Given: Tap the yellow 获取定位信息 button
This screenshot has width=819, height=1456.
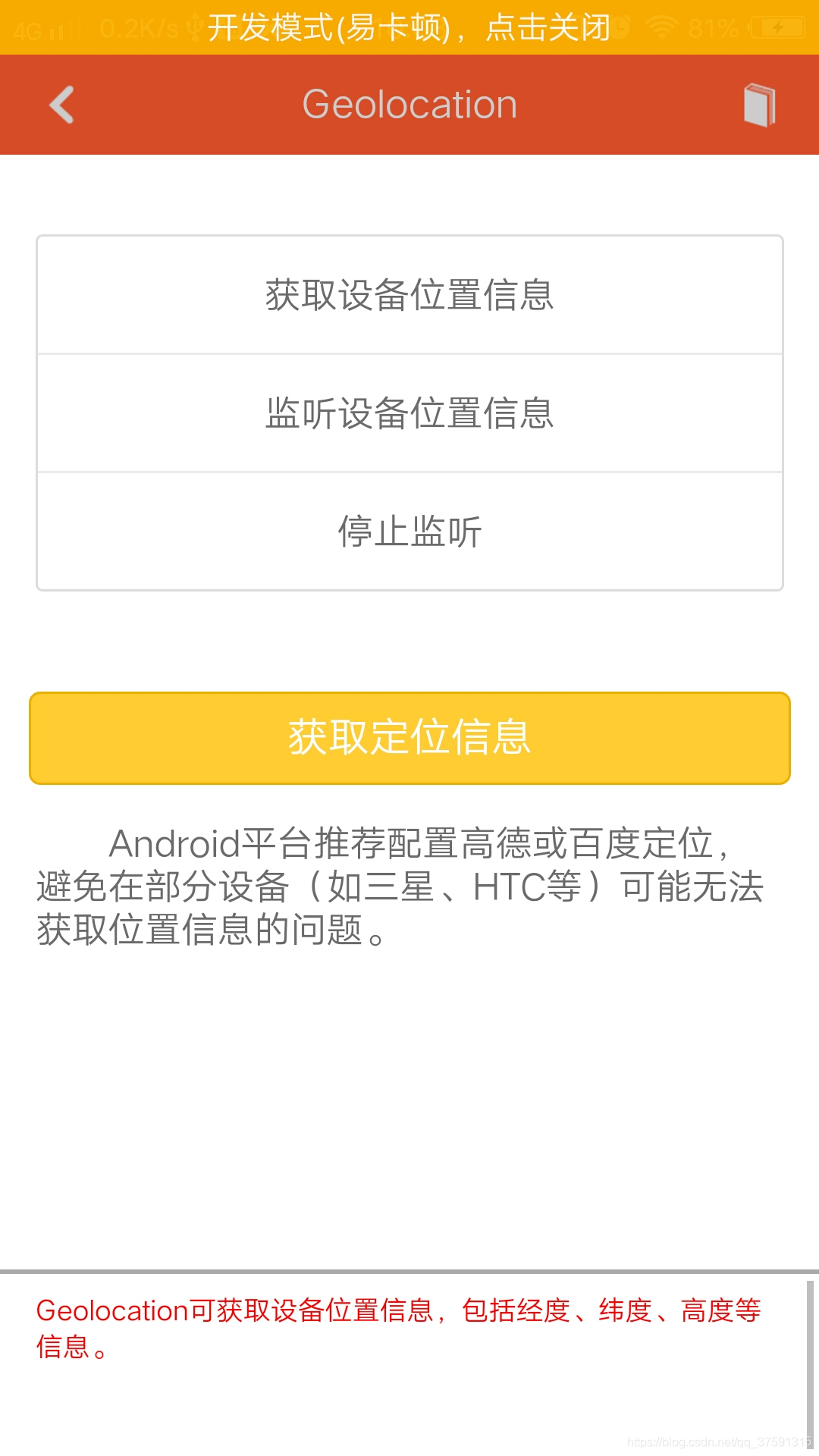Looking at the screenshot, I should tap(409, 738).
